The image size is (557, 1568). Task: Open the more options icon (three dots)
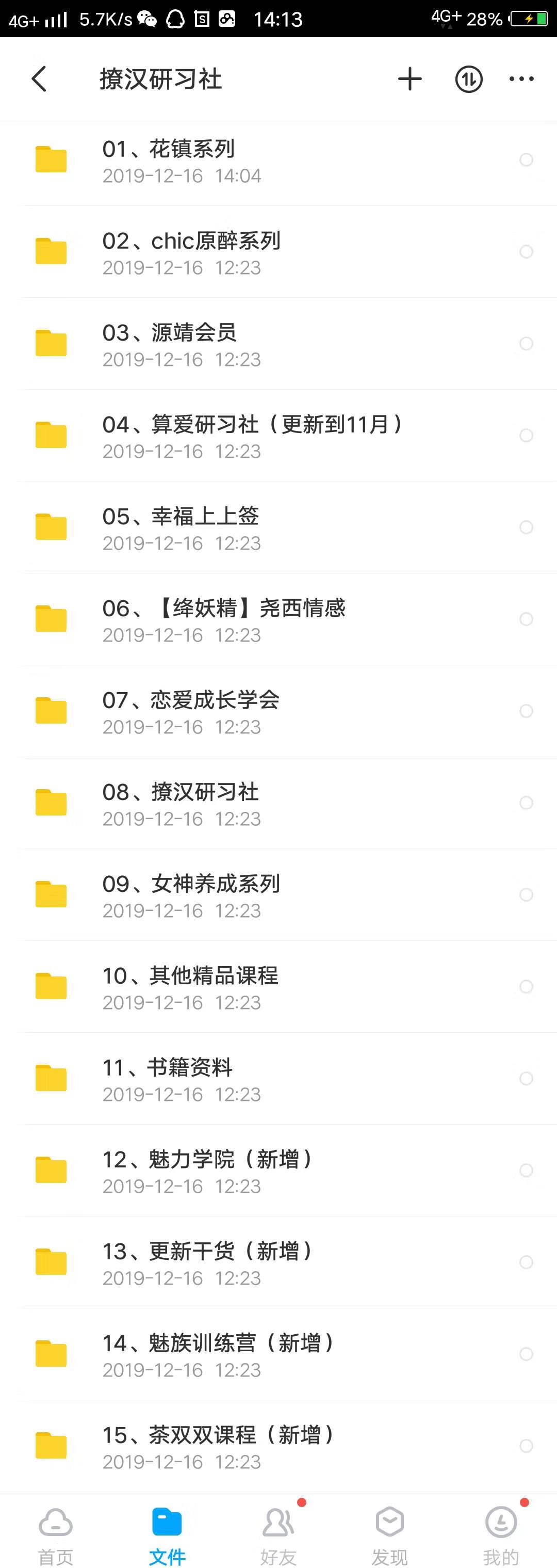pos(520,78)
